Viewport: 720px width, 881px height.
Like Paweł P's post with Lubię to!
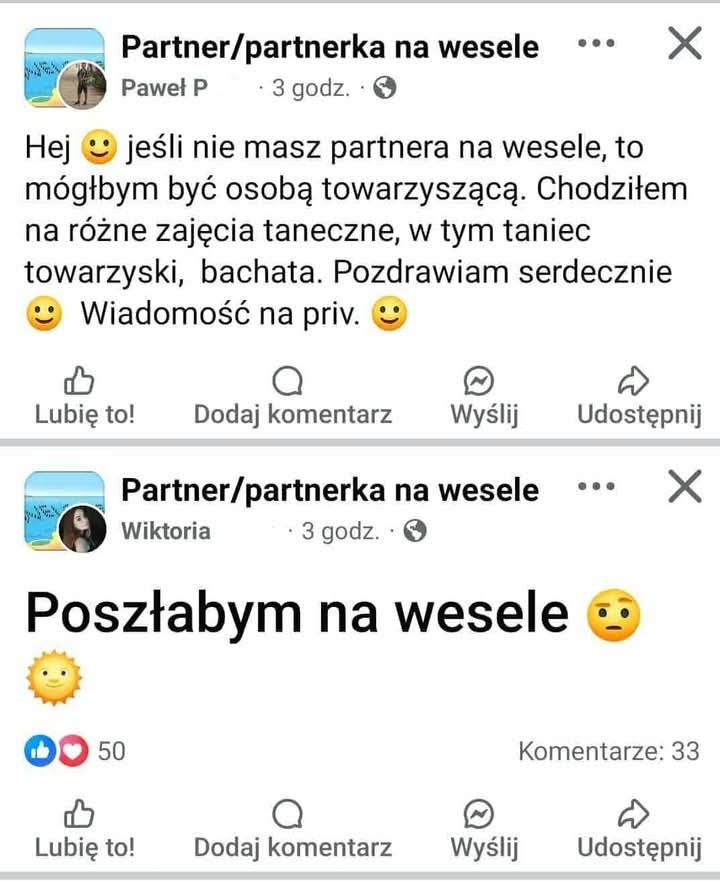pyautogui.click(x=84, y=396)
